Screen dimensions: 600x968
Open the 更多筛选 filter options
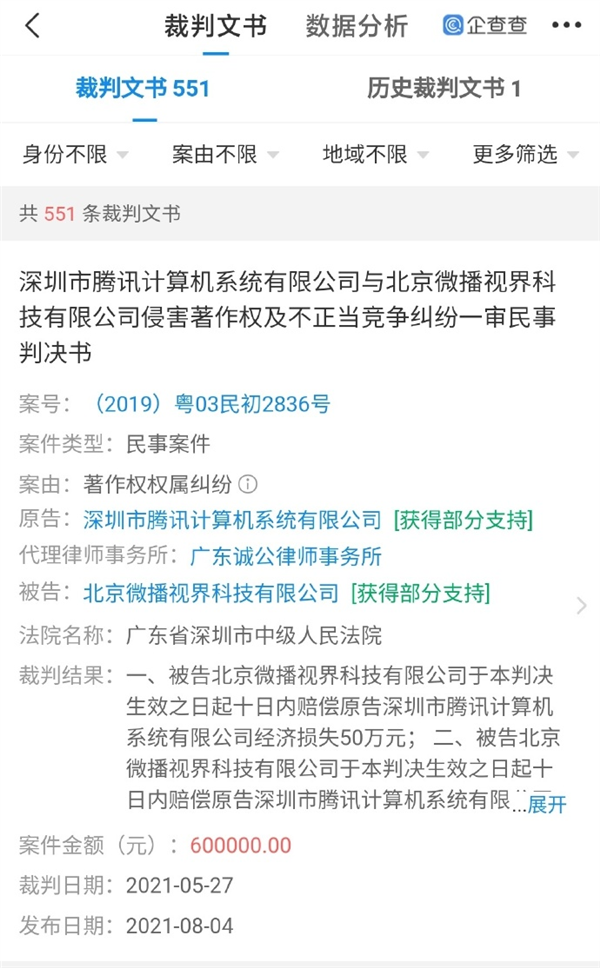point(525,154)
